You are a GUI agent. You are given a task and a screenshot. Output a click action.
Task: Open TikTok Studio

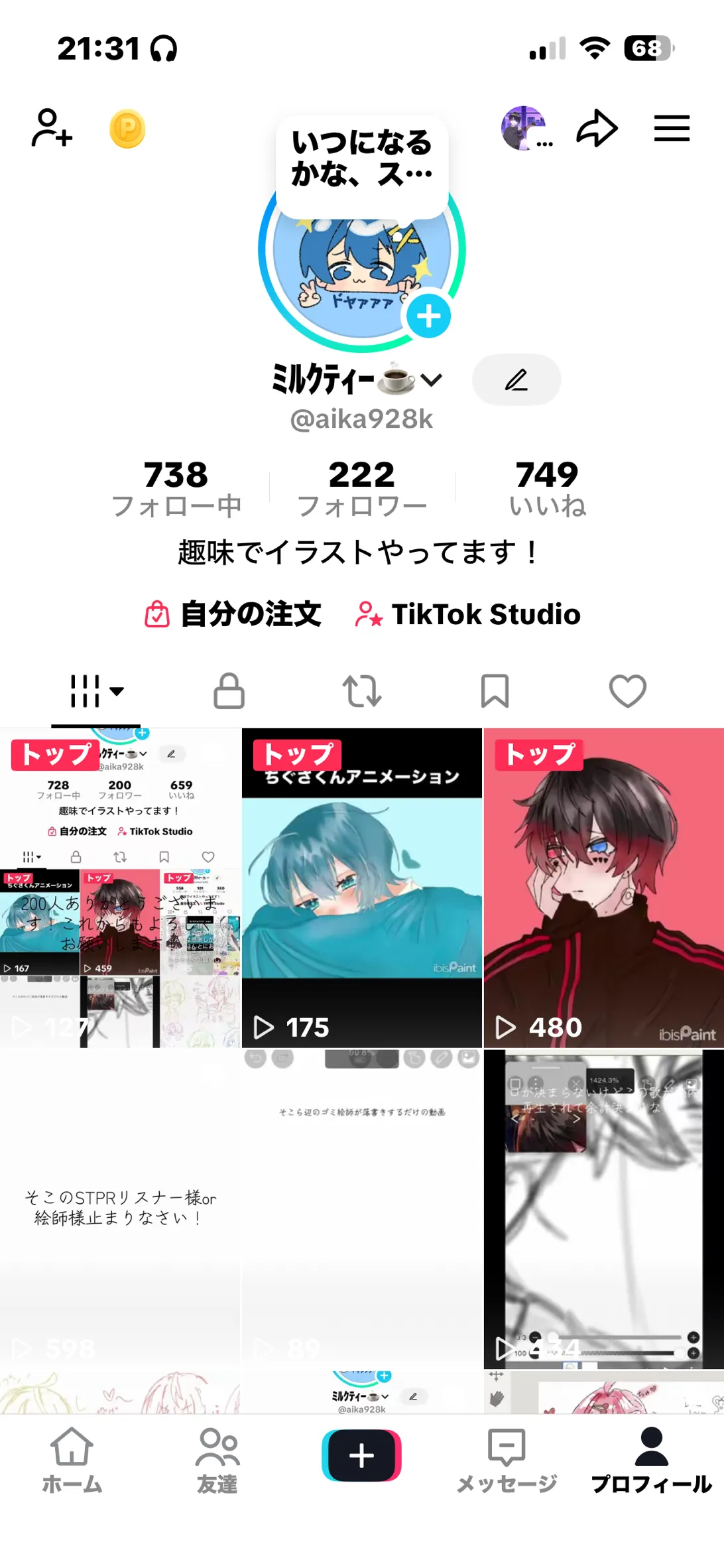pyautogui.click(x=468, y=614)
